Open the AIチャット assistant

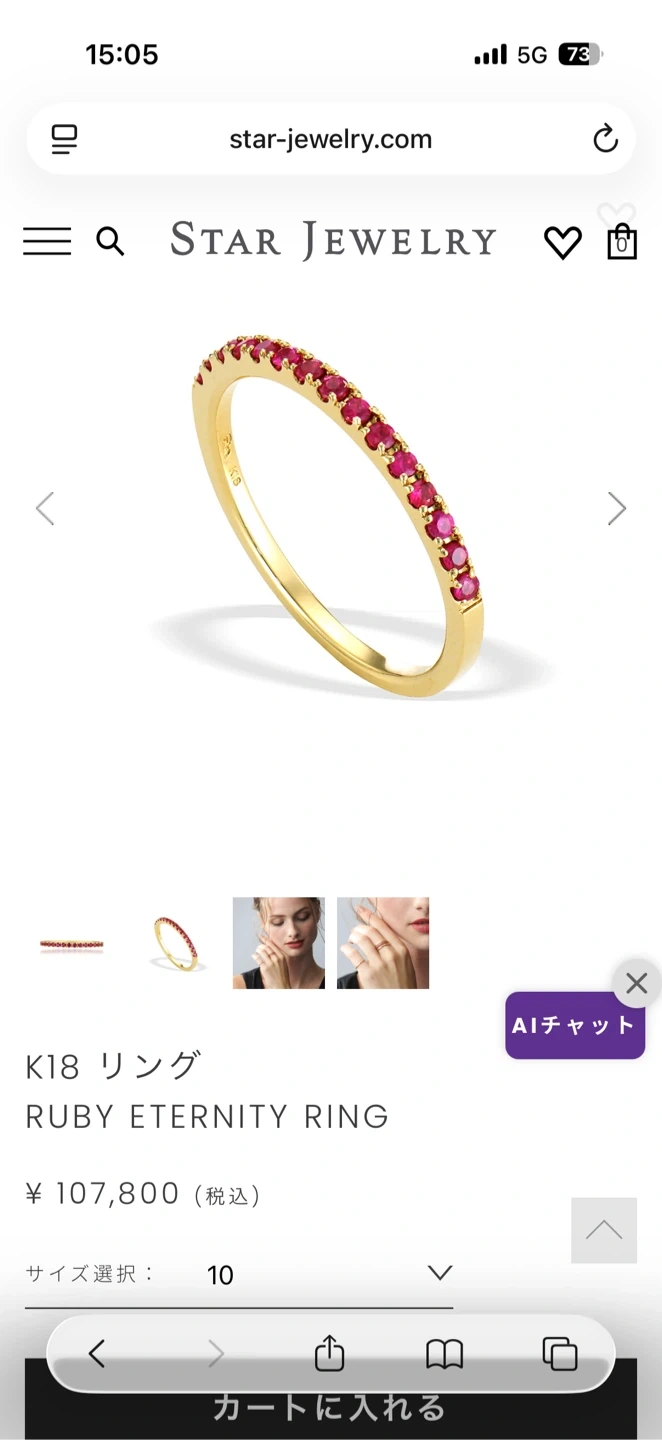pos(574,1026)
